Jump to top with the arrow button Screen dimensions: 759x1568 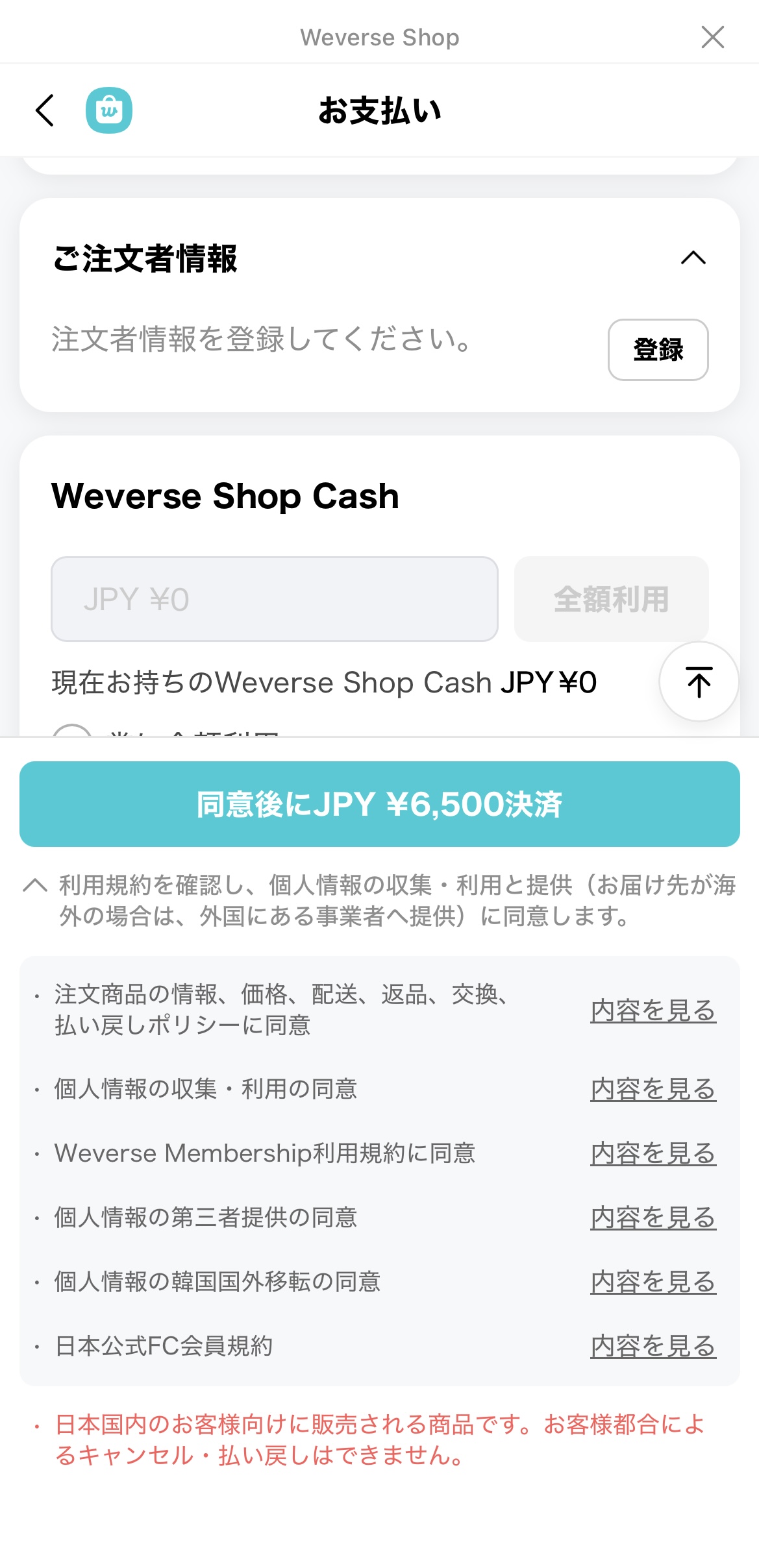click(x=699, y=681)
